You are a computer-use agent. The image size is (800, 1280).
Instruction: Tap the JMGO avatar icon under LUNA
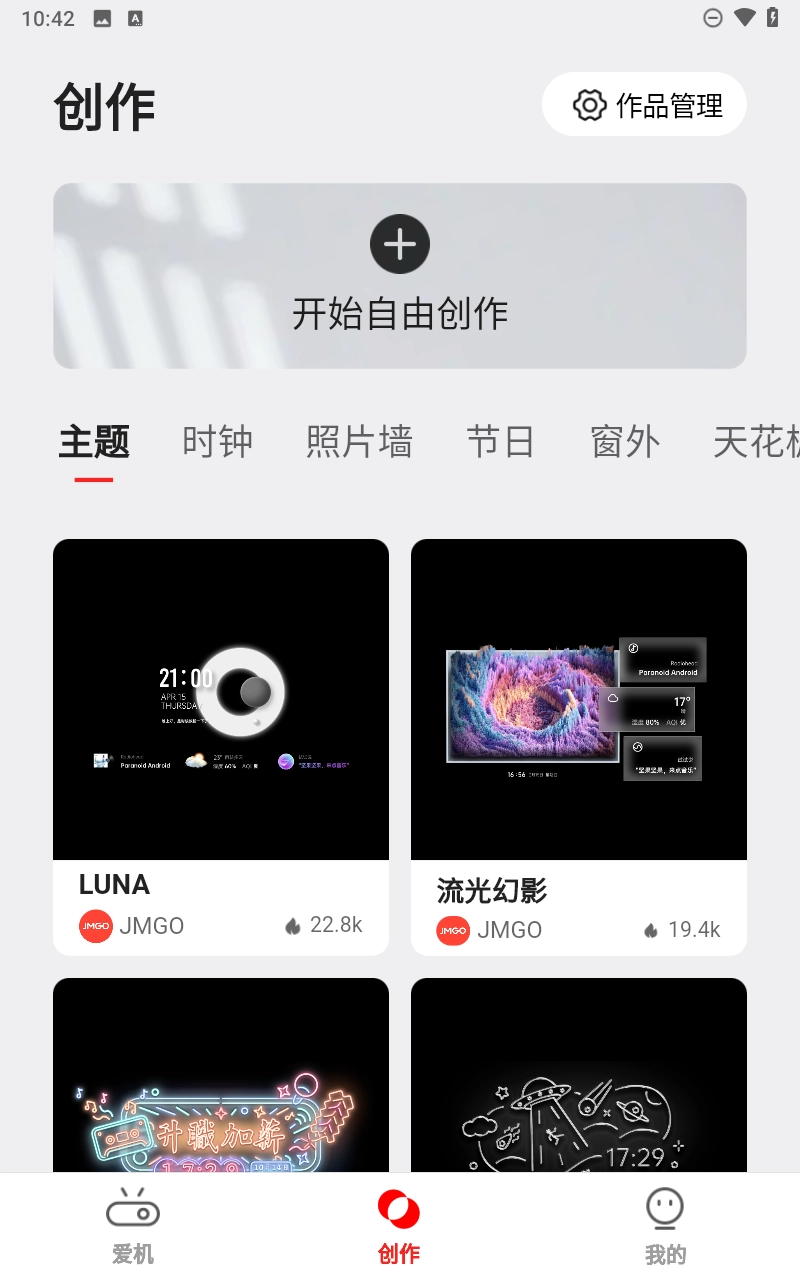click(x=96, y=926)
